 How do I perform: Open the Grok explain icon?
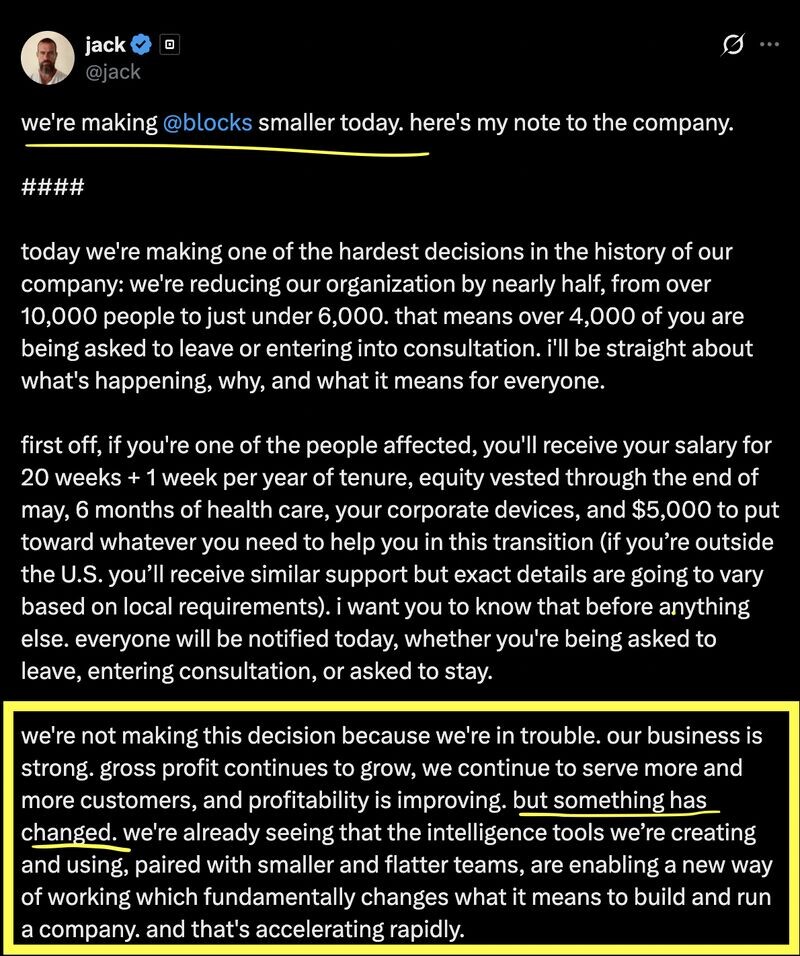pos(732,45)
